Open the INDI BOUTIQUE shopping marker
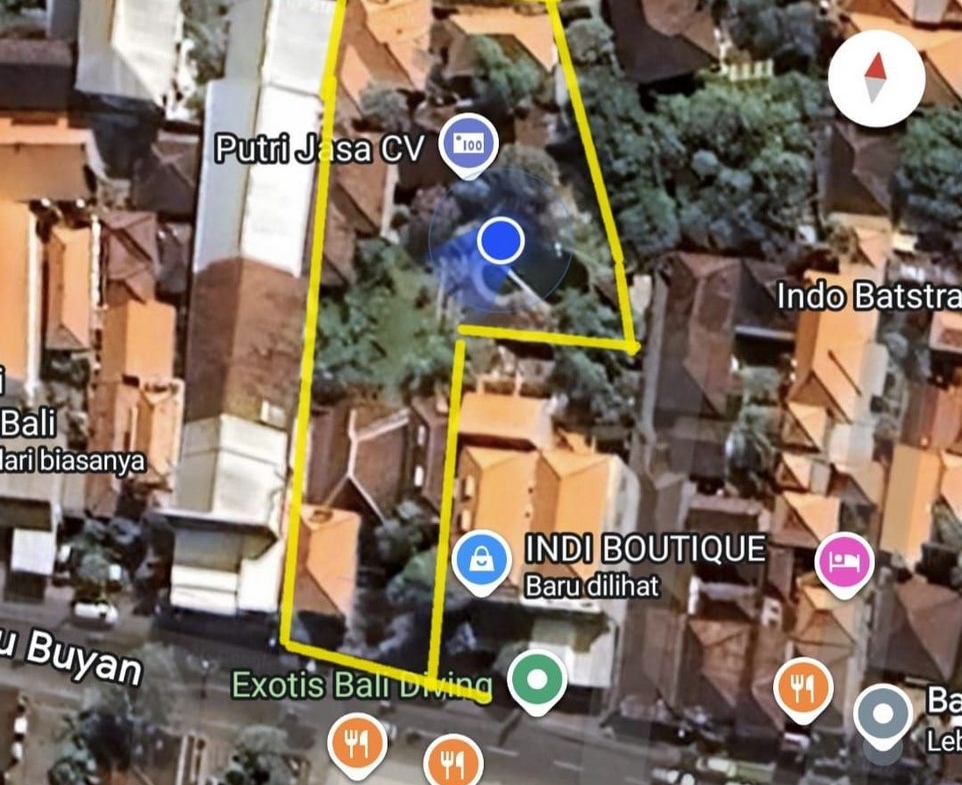Screen dimensions: 962x785 pyautogui.click(x=482, y=560)
